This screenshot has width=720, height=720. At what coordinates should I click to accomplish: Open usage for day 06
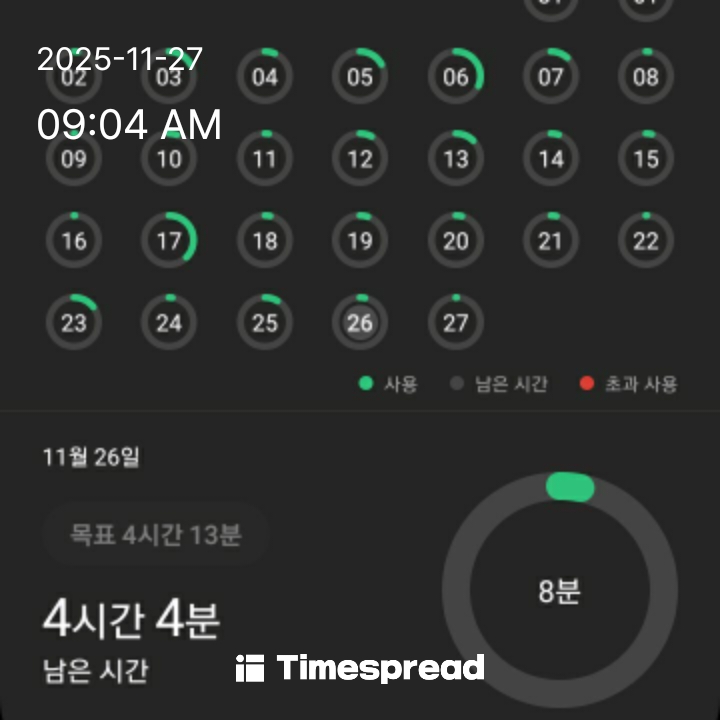pyautogui.click(x=456, y=77)
